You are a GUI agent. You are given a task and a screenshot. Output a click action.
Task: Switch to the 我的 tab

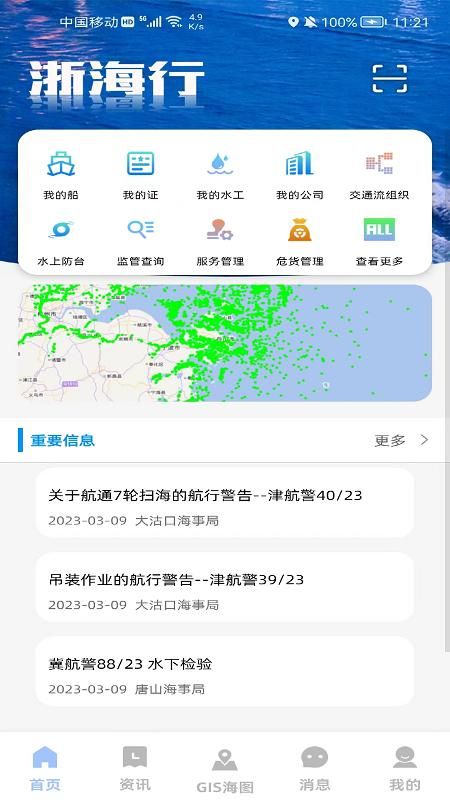tap(405, 768)
